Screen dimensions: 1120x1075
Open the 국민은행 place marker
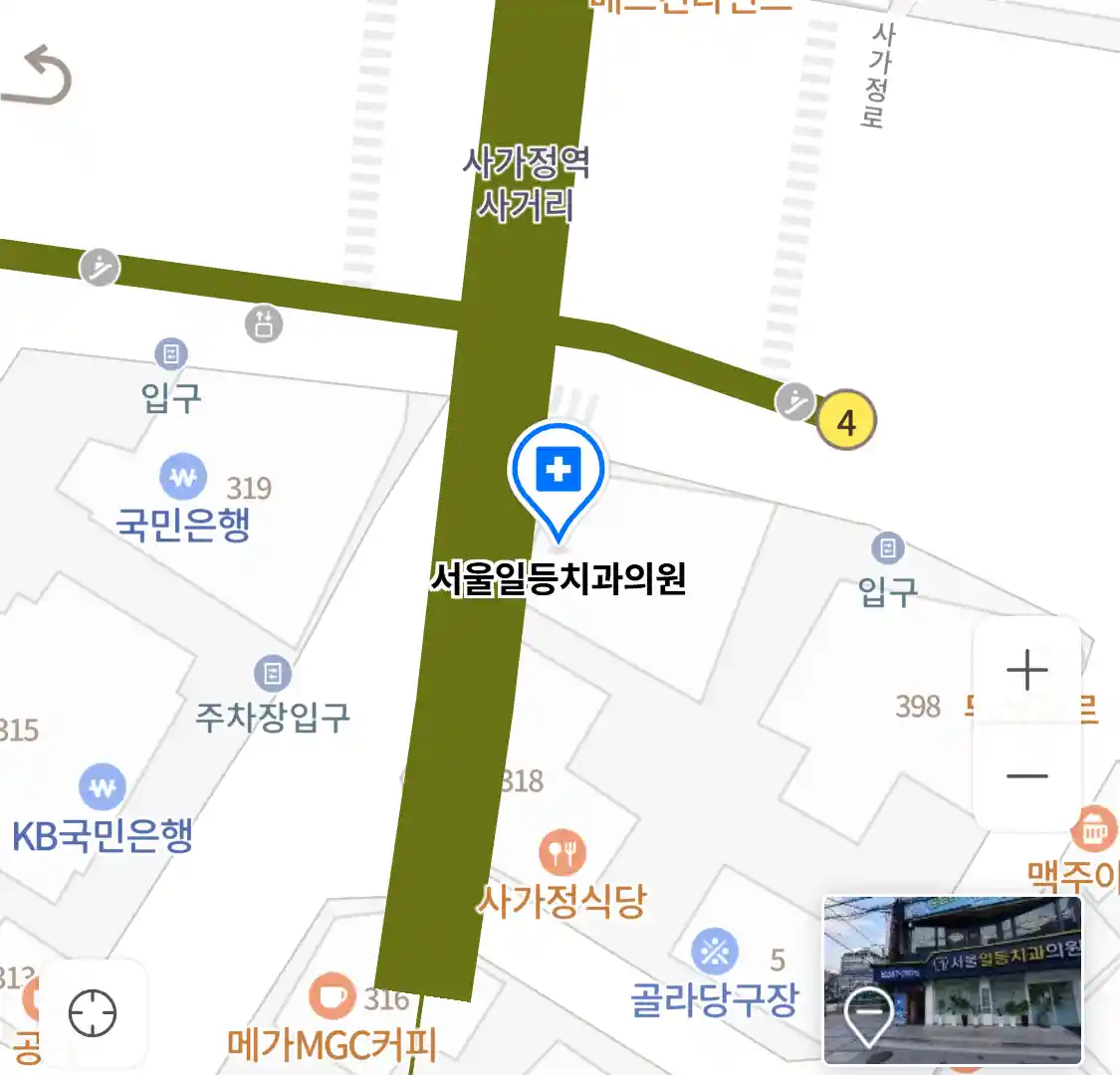[x=184, y=478]
